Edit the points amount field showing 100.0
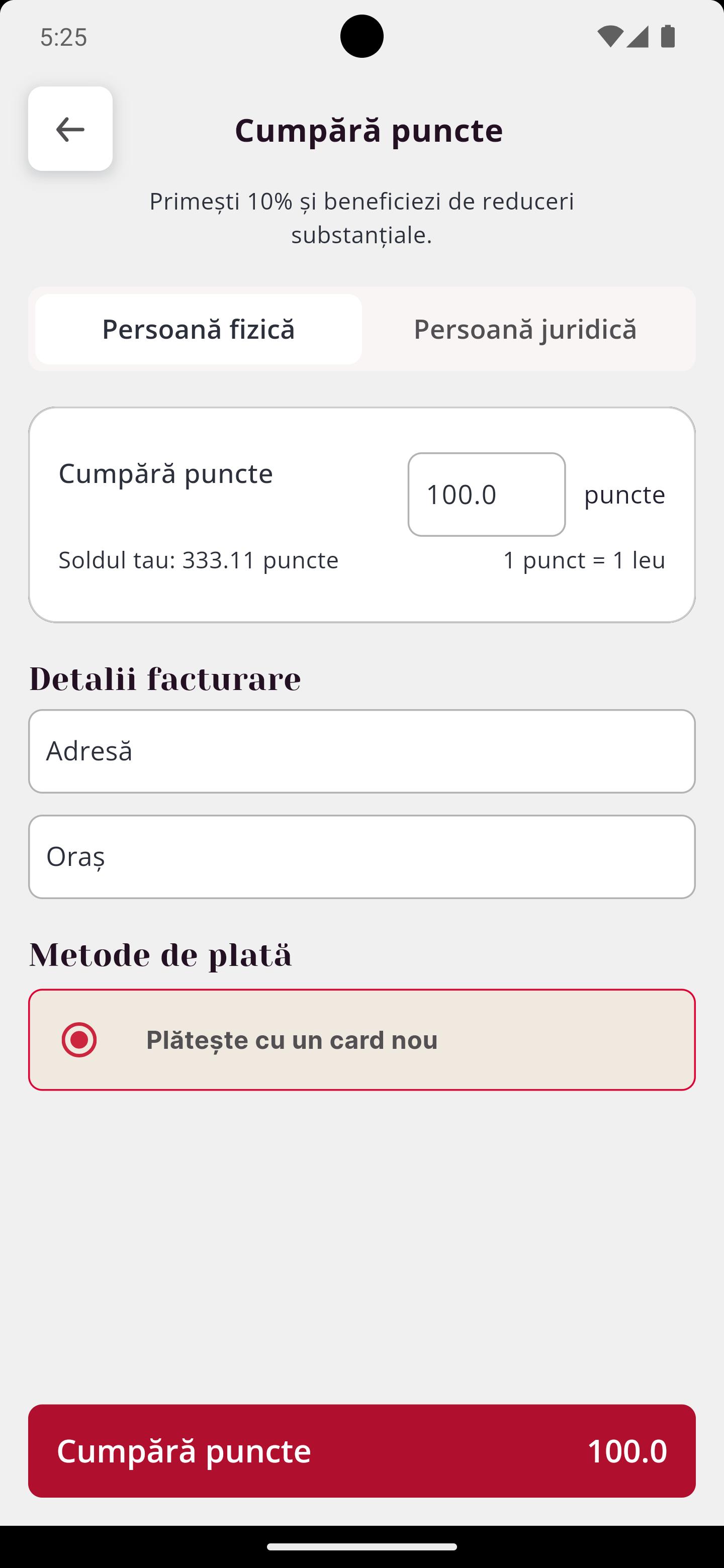 tap(487, 494)
